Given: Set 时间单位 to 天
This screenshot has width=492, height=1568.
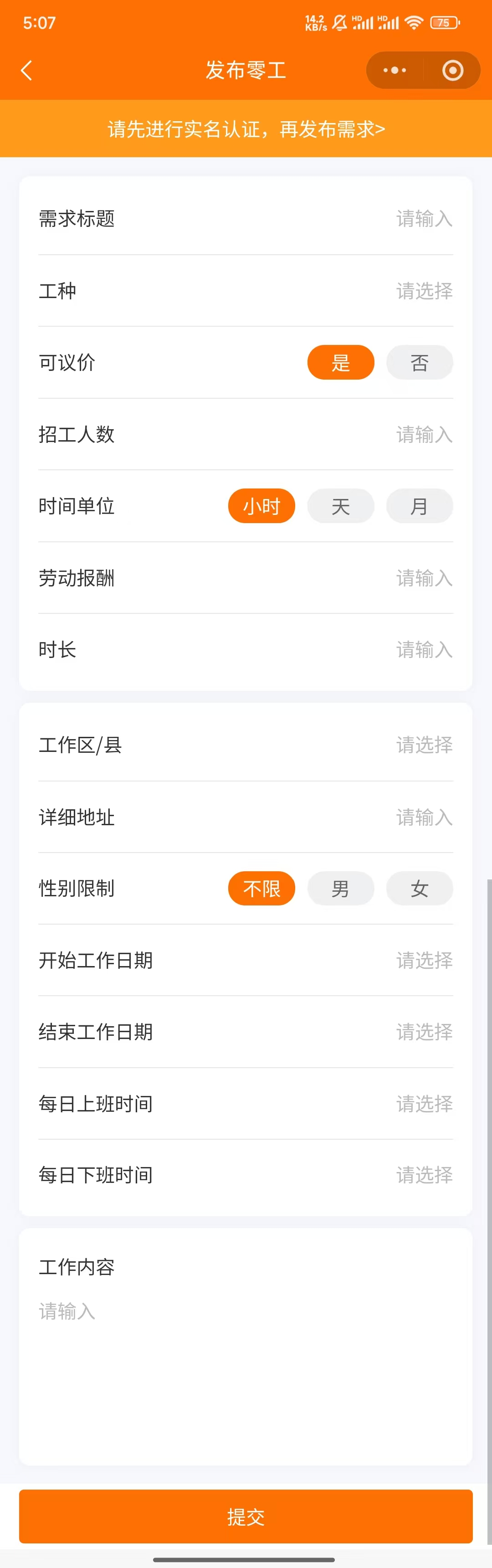Looking at the screenshot, I should click(x=341, y=506).
